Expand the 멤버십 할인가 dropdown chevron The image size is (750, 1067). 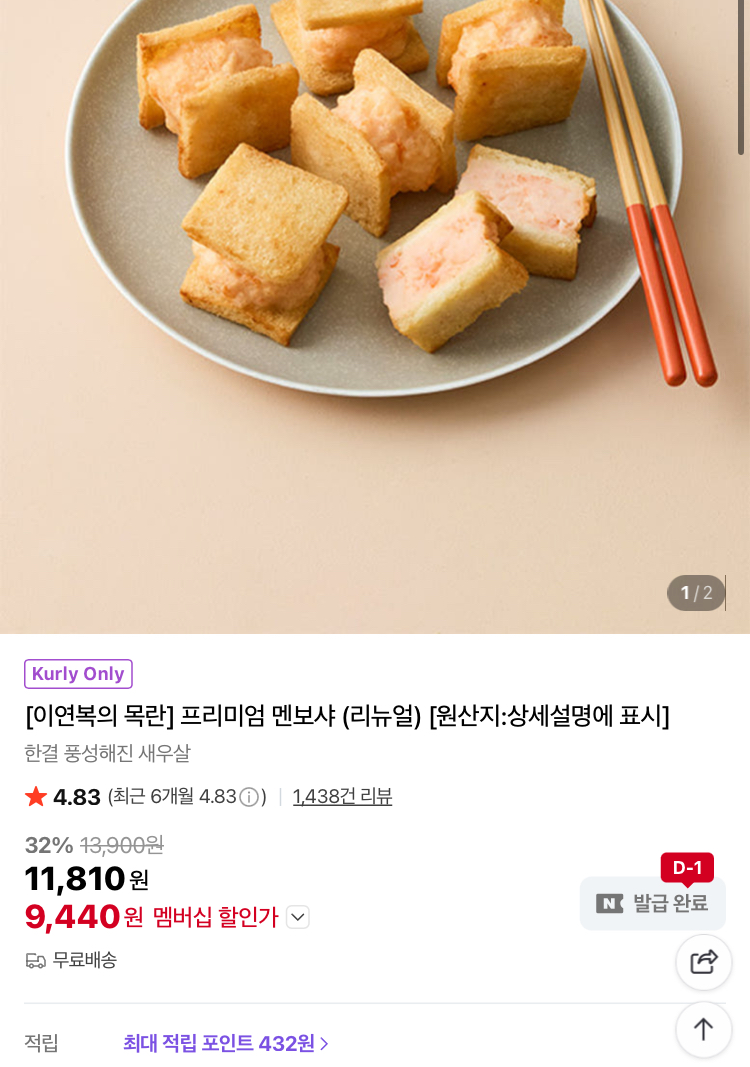click(298, 917)
